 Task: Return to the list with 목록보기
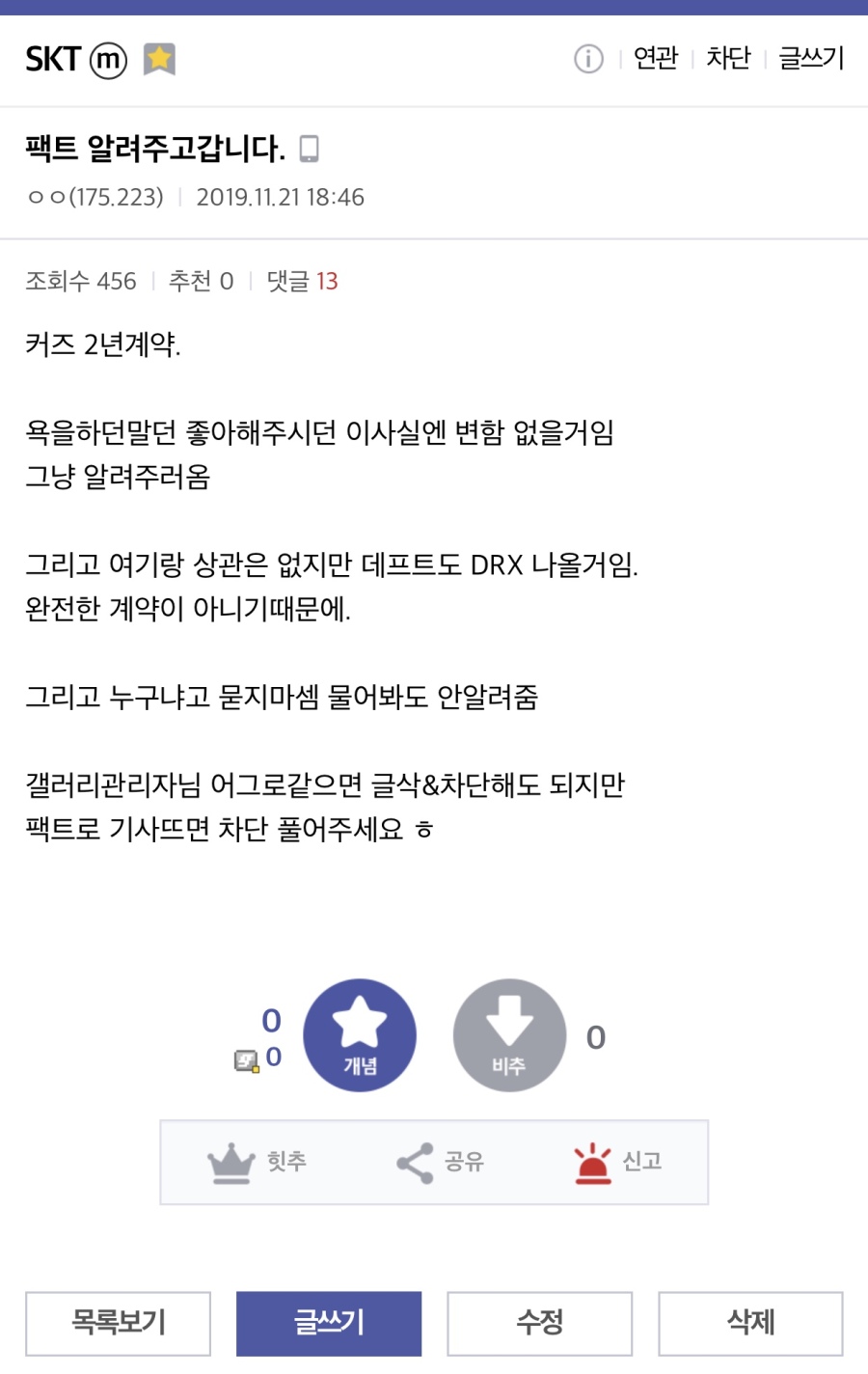[x=118, y=1323]
